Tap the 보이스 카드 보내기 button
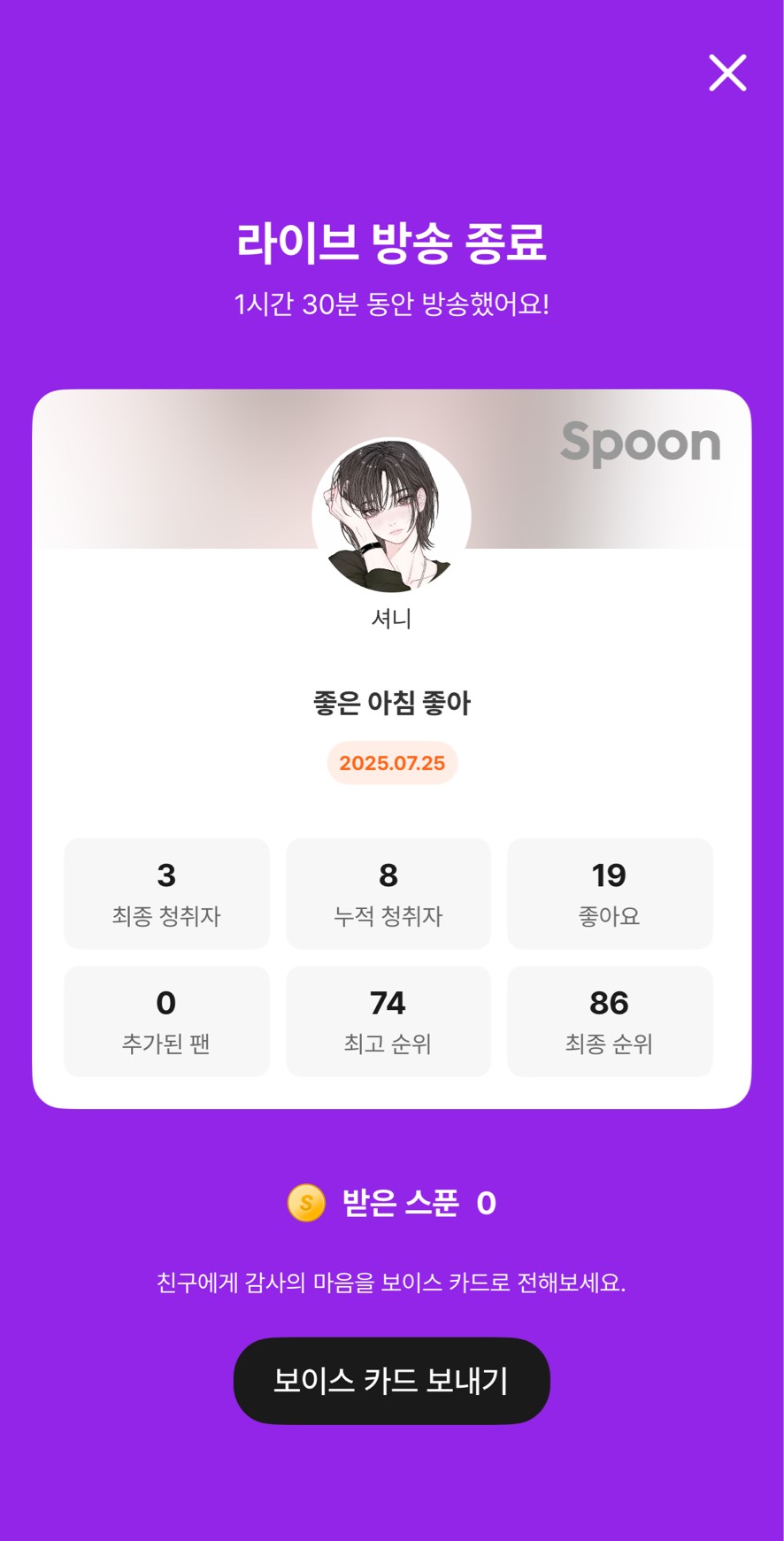The height and width of the screenshot is (1541, 784). (x=391, y=1380)
